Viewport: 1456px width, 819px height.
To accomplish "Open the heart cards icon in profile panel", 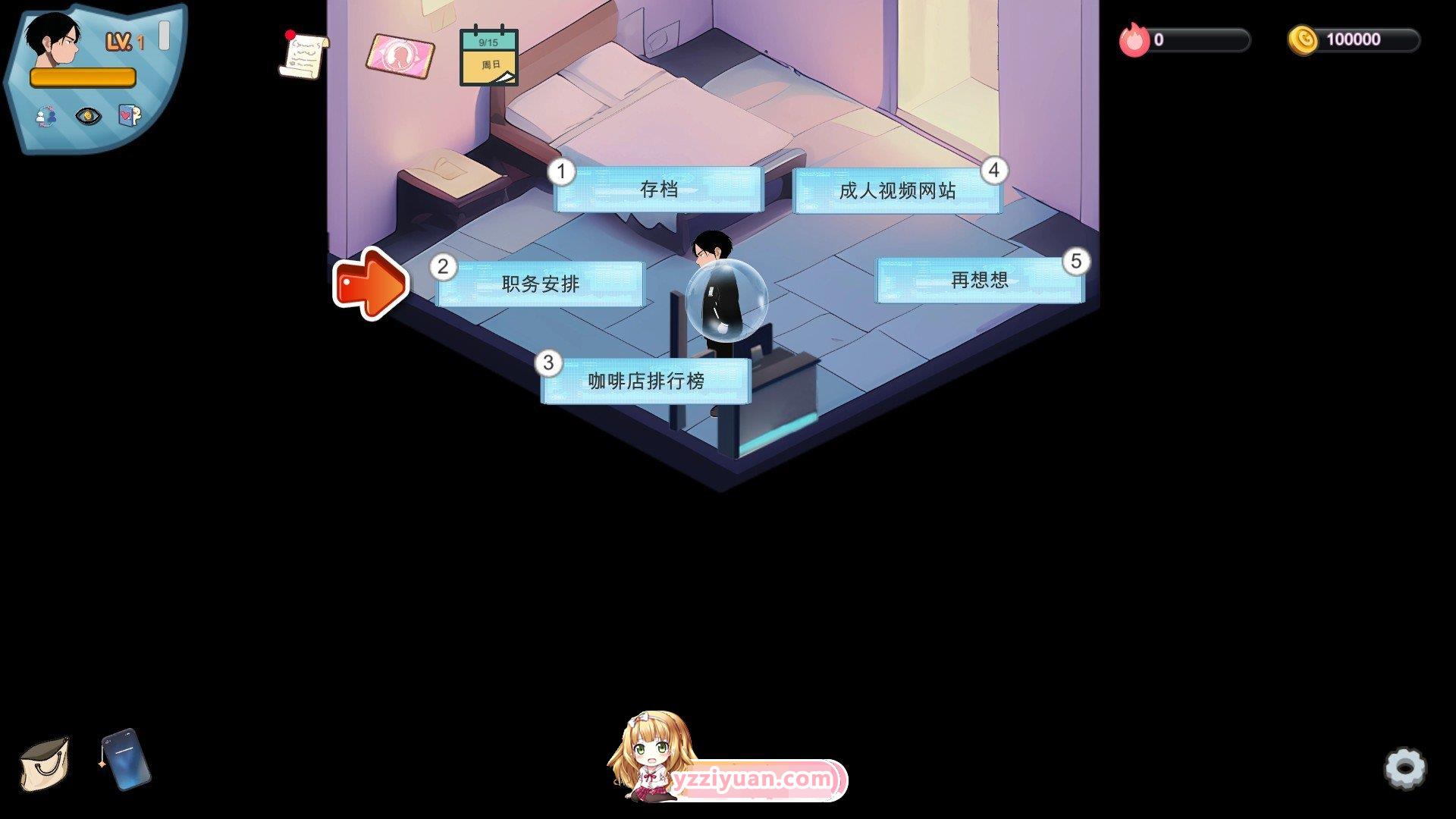I will click(130, 115).
